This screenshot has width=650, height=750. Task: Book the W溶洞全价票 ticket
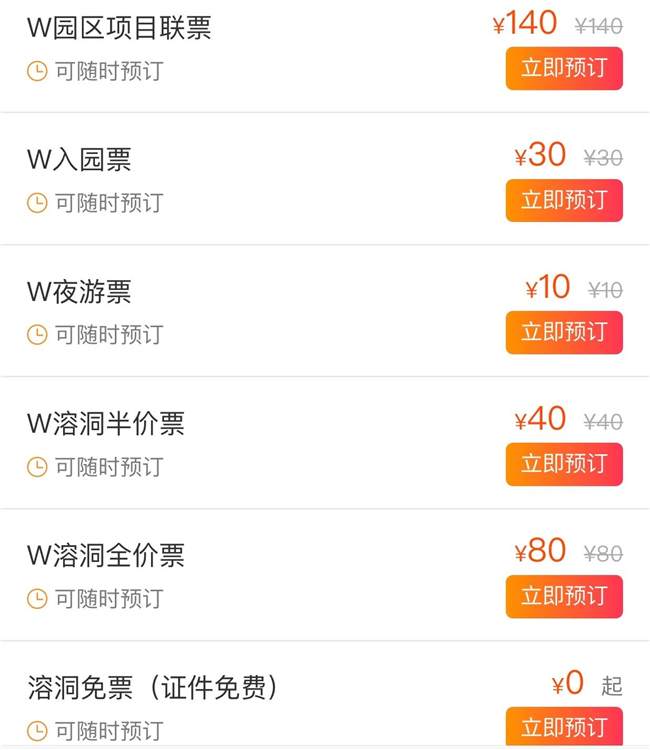(564, 596)
